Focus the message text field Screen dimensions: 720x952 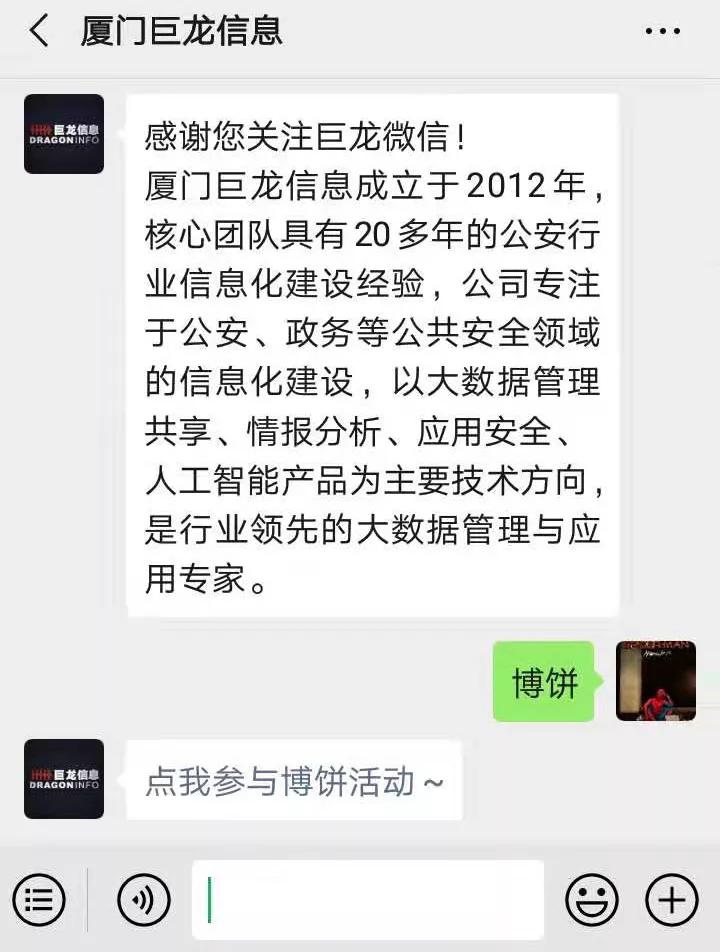tap(368, 899)
